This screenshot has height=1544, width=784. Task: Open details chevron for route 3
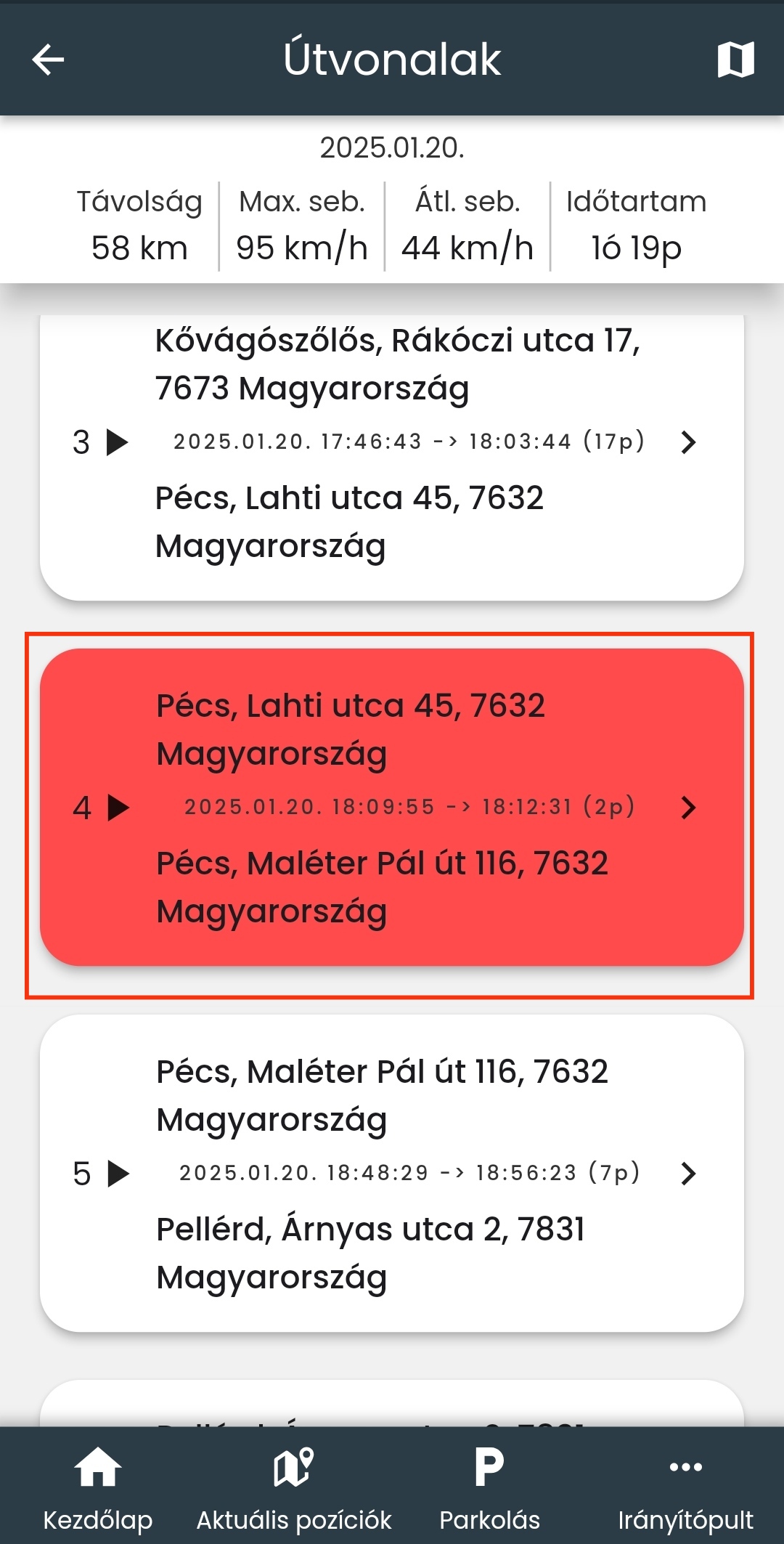tap(688, 442)
